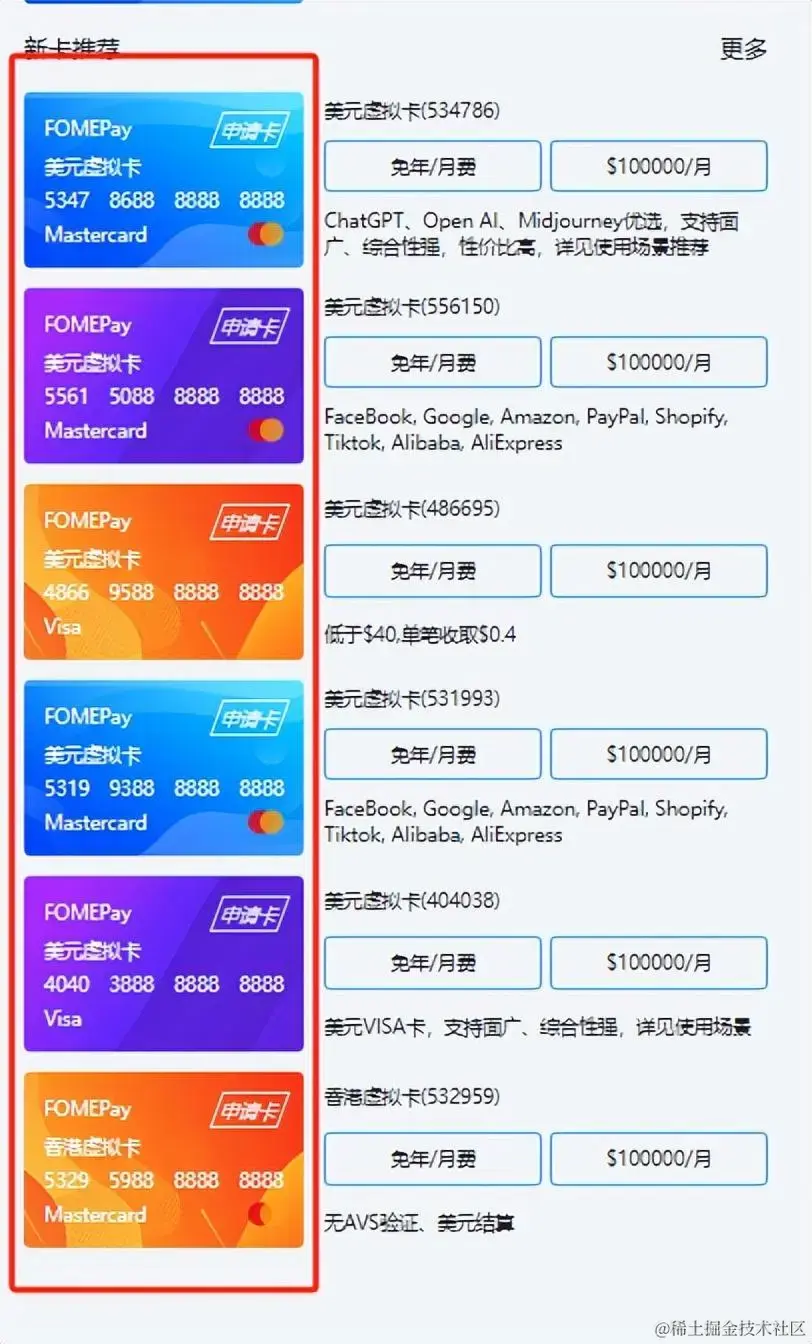Tap 申请卡 on the 5347 8688 Mastercard
Image resolution: width=812 pixels, height=1344 pixels.
click(x=248, y=130)
